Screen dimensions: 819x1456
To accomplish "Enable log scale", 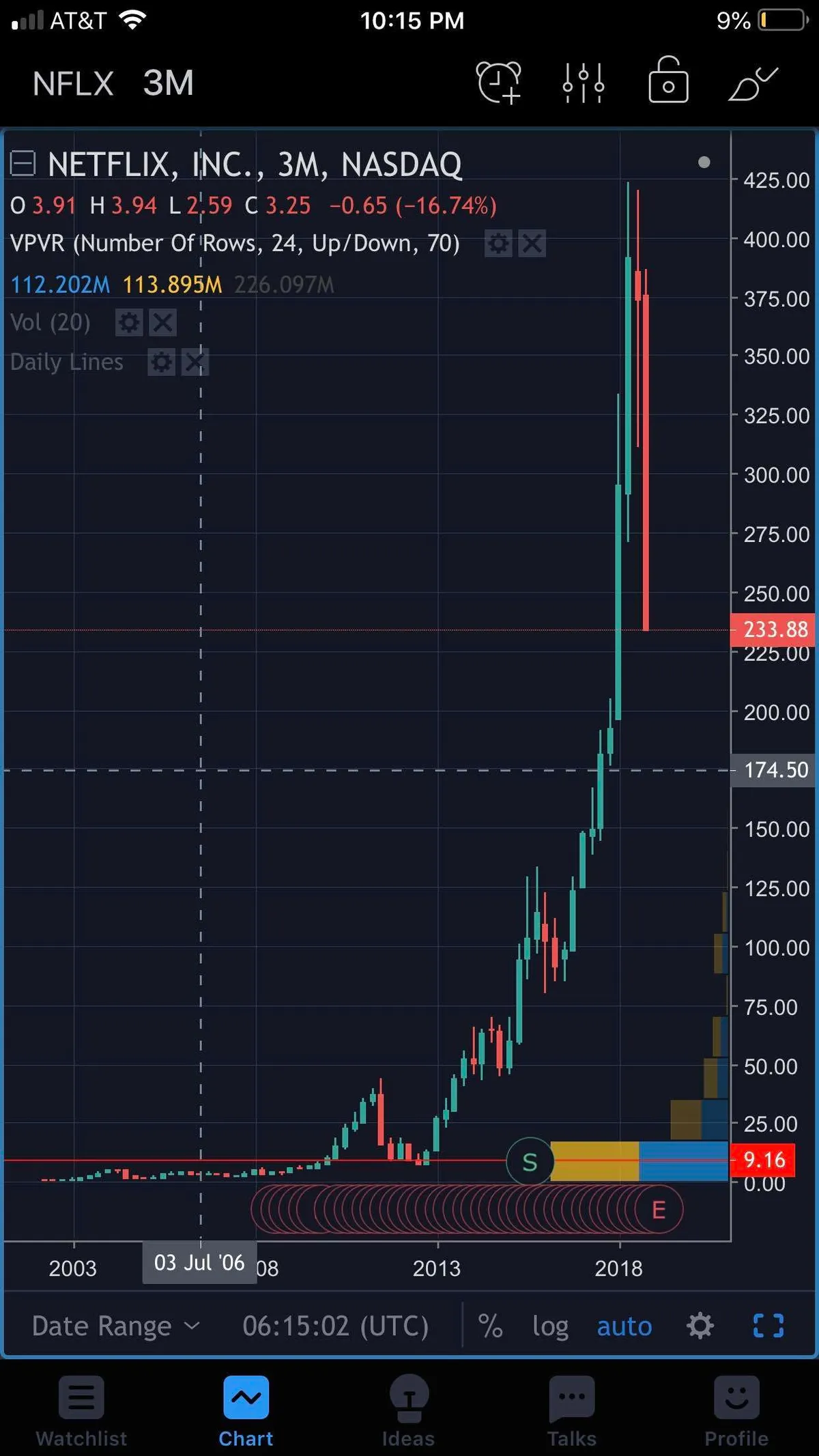I will point(550,1326).
